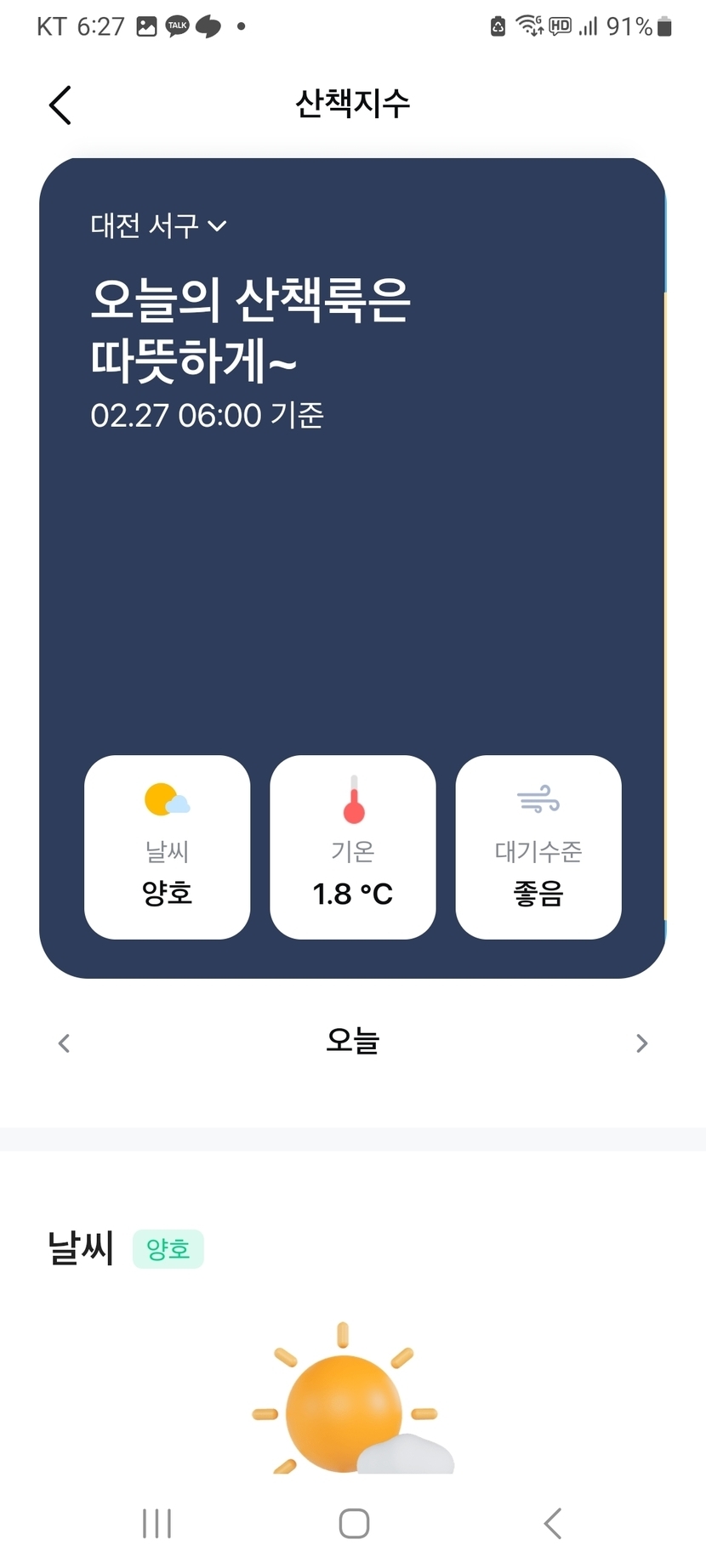The height and width of the screenshot is (1568, 706).
Task: Go to the day before 오늘
Action: 64,1043
